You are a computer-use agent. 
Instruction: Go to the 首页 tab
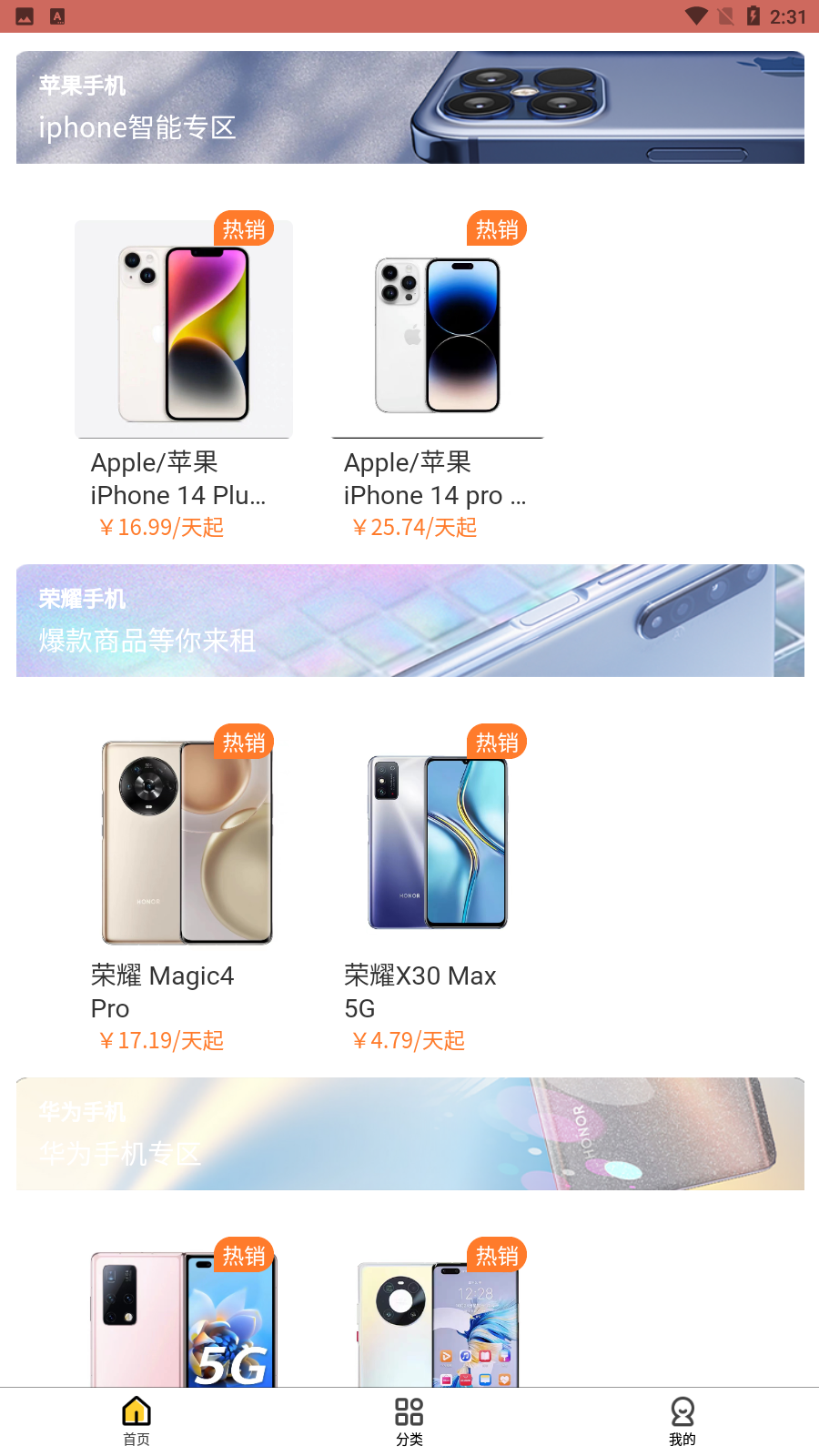click(x=136, y=1421)
